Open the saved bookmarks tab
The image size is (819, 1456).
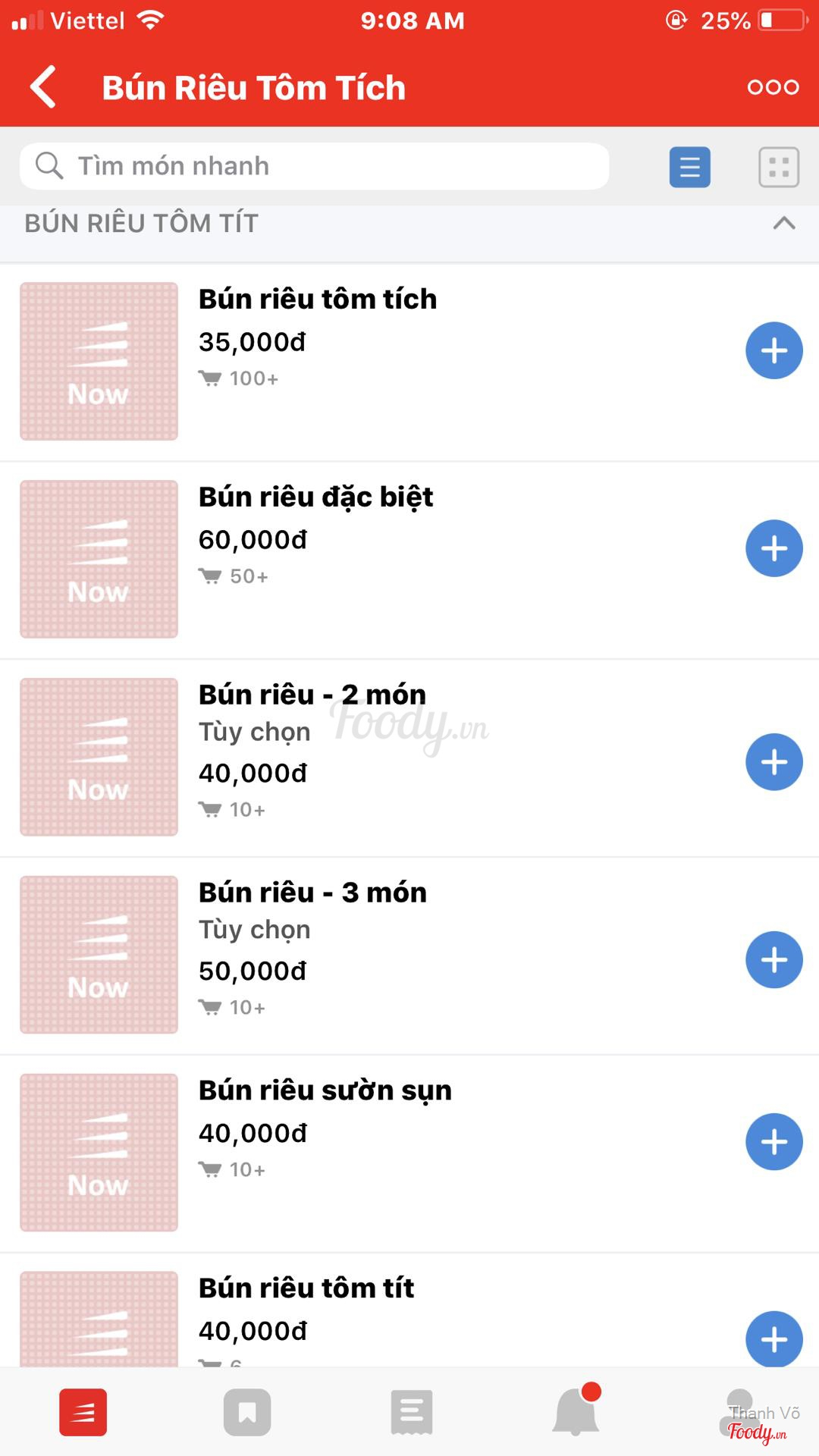click(247, 1413)
